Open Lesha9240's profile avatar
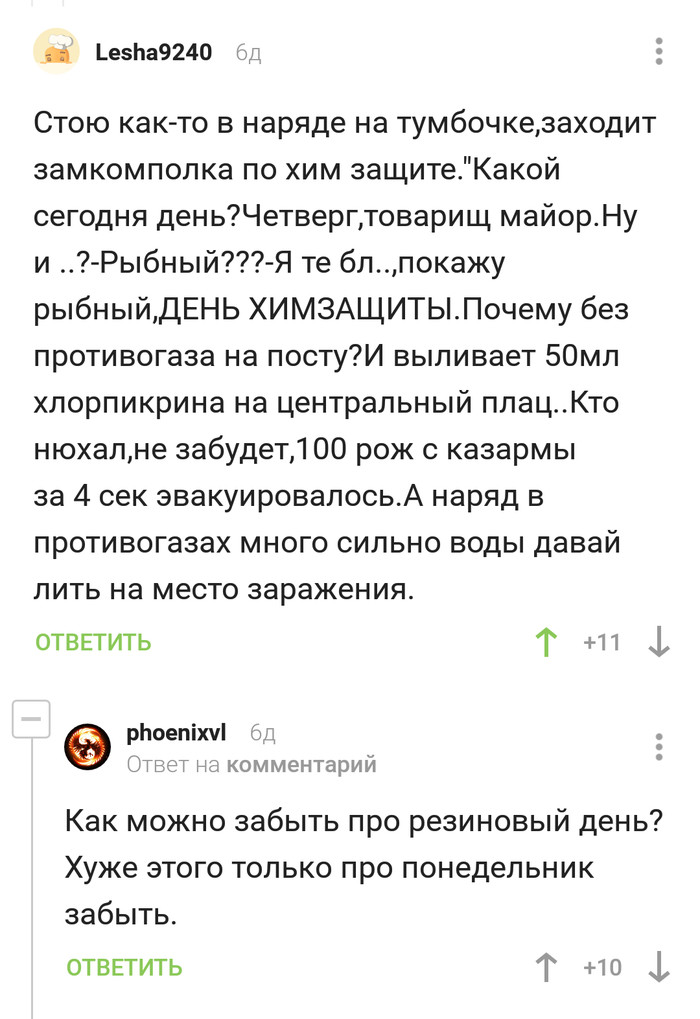Image resolution: width=700 pixels, height=1019 pixels. (x=57, y=52)
